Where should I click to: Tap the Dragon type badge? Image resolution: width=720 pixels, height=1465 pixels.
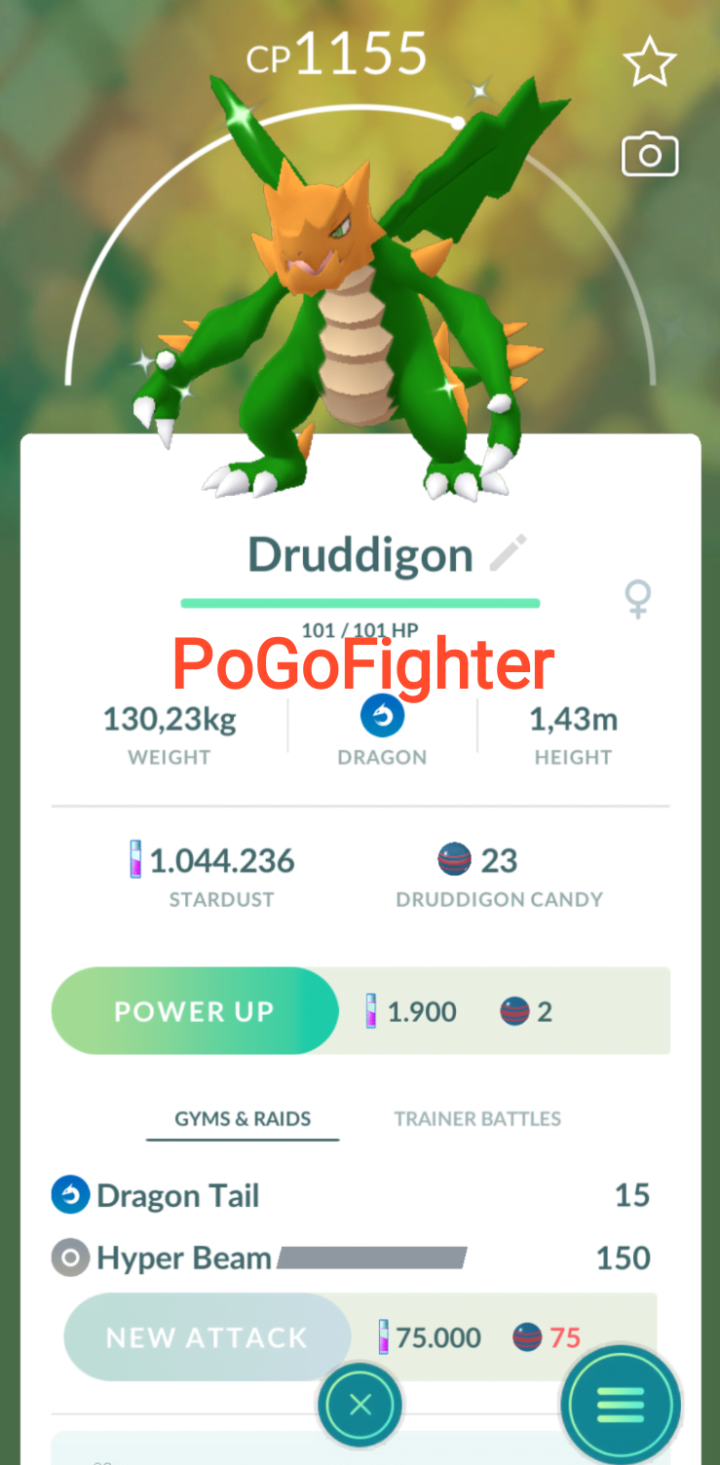[x=381, y=715]
